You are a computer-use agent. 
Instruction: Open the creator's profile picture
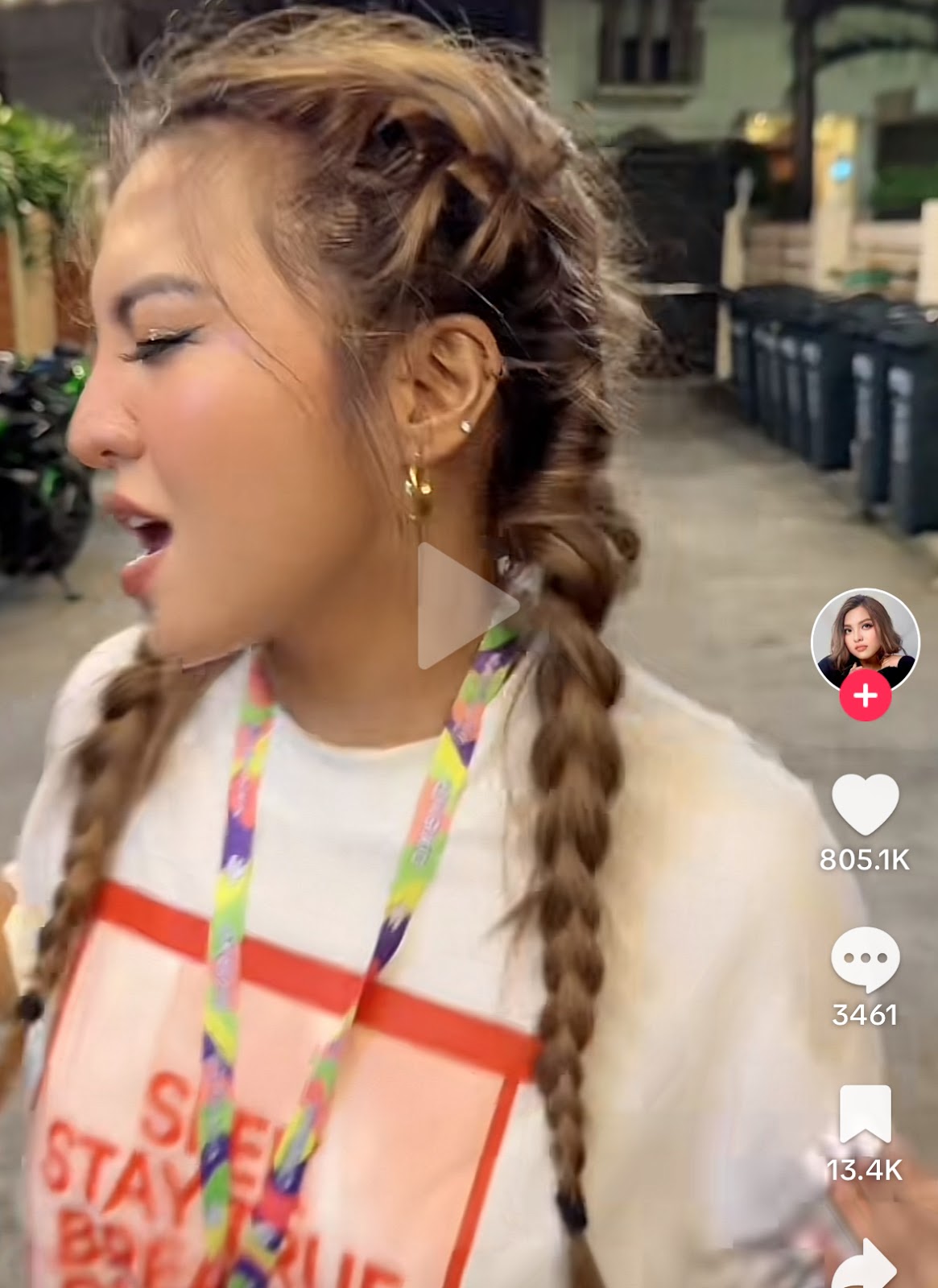pyautogui.click(x=865, y=638)
